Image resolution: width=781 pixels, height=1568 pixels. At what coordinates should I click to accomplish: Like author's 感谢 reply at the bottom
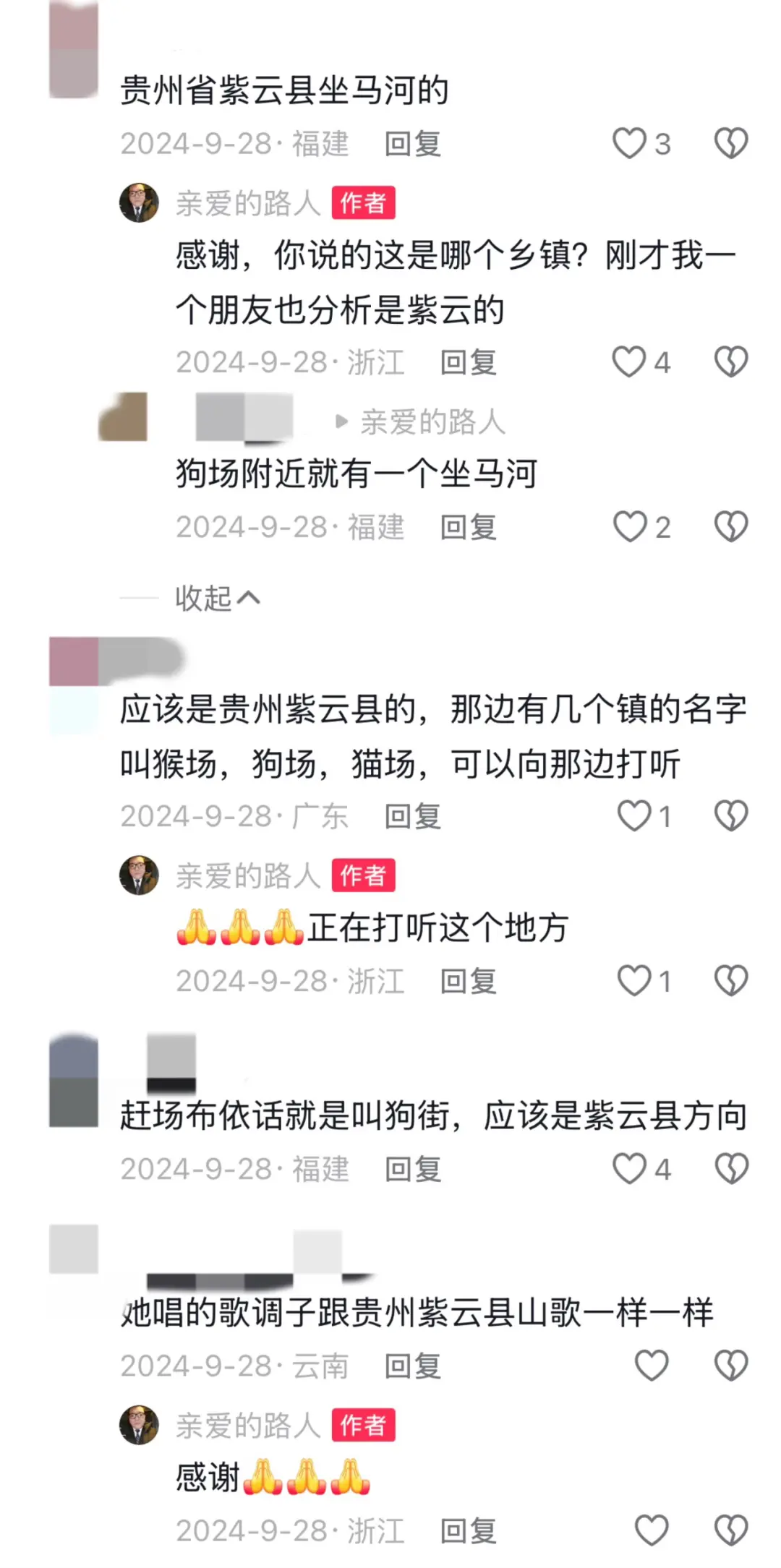tap(651, 1530)
